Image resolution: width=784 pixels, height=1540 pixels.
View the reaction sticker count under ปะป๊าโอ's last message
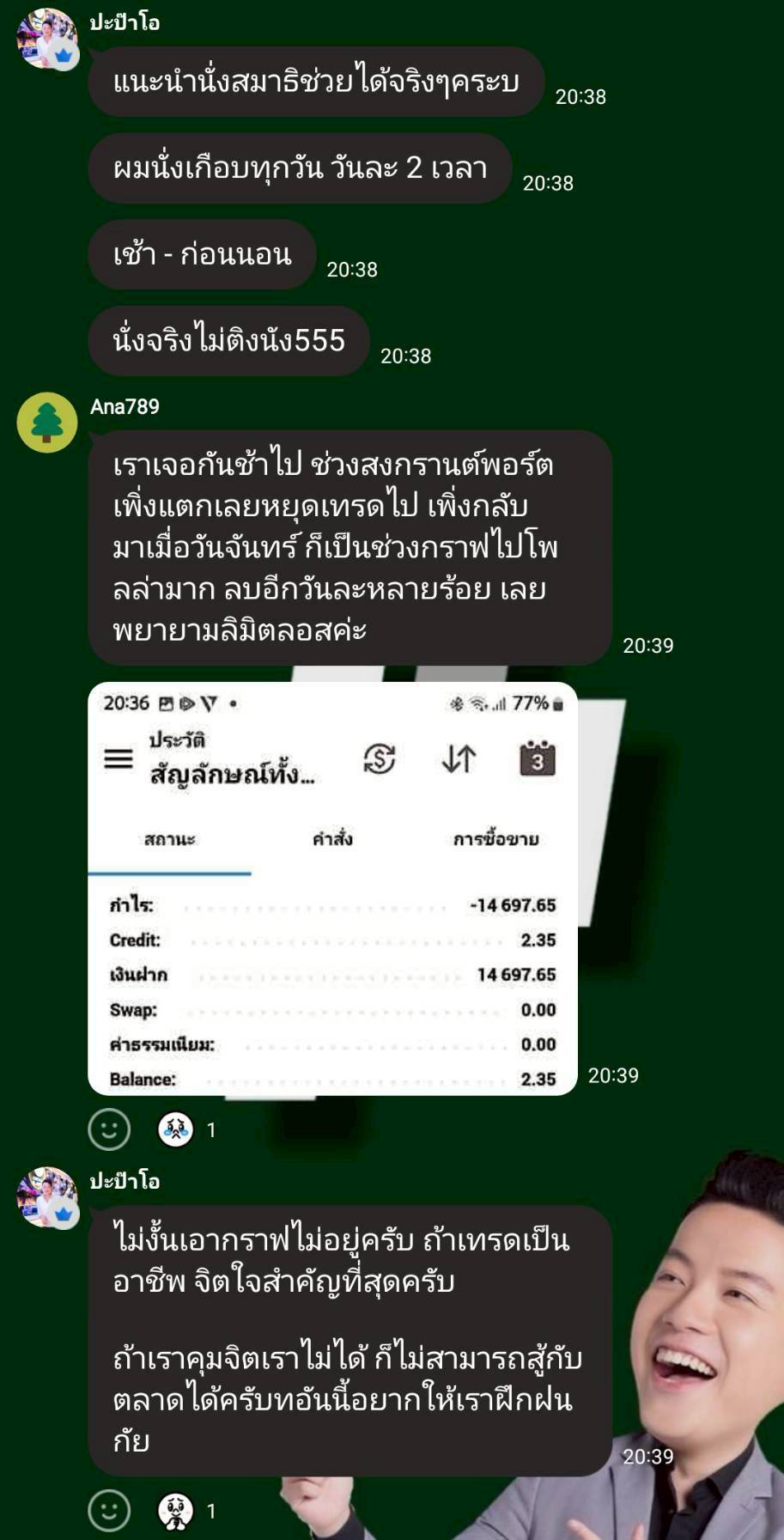pos(187,1511)
